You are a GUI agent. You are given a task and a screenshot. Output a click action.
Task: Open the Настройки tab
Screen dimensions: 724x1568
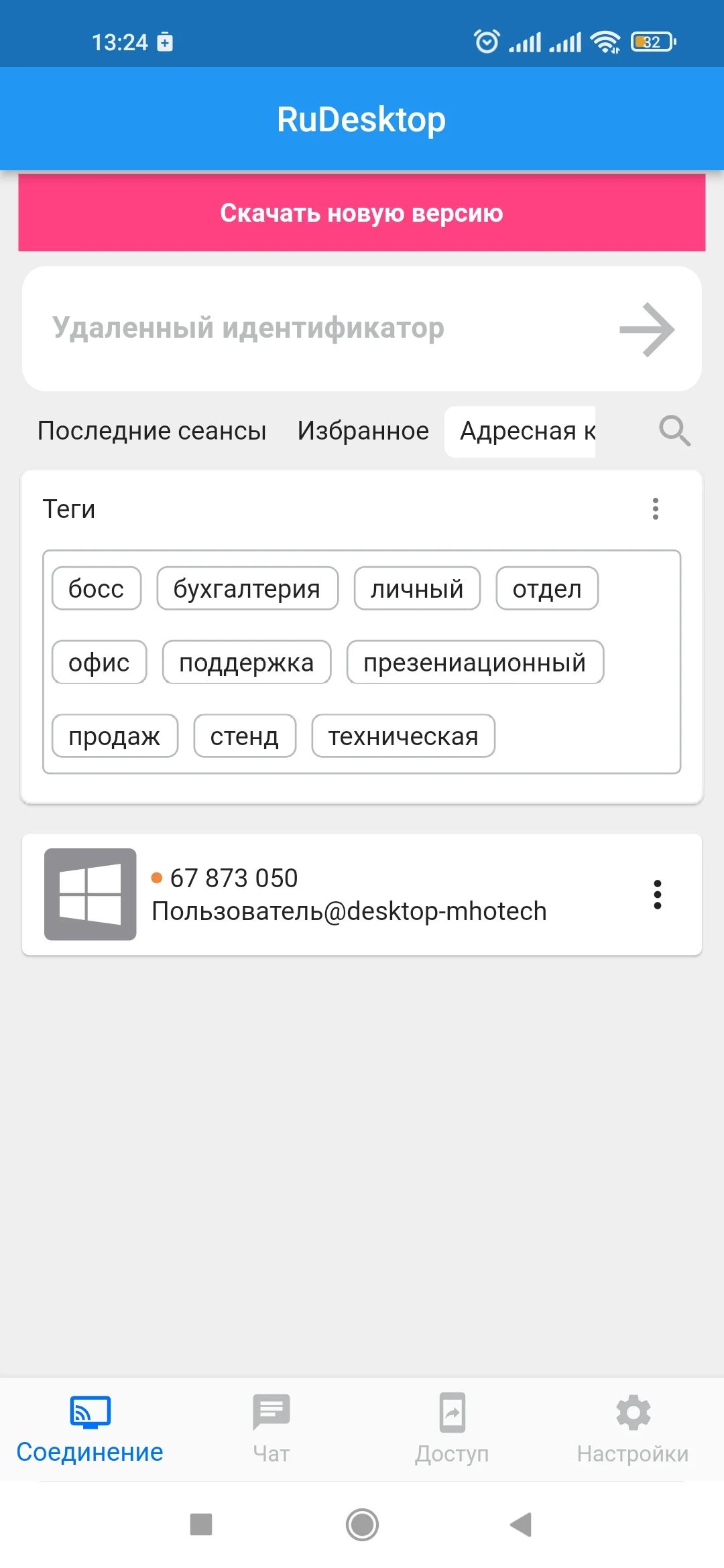pos(633,1427)
